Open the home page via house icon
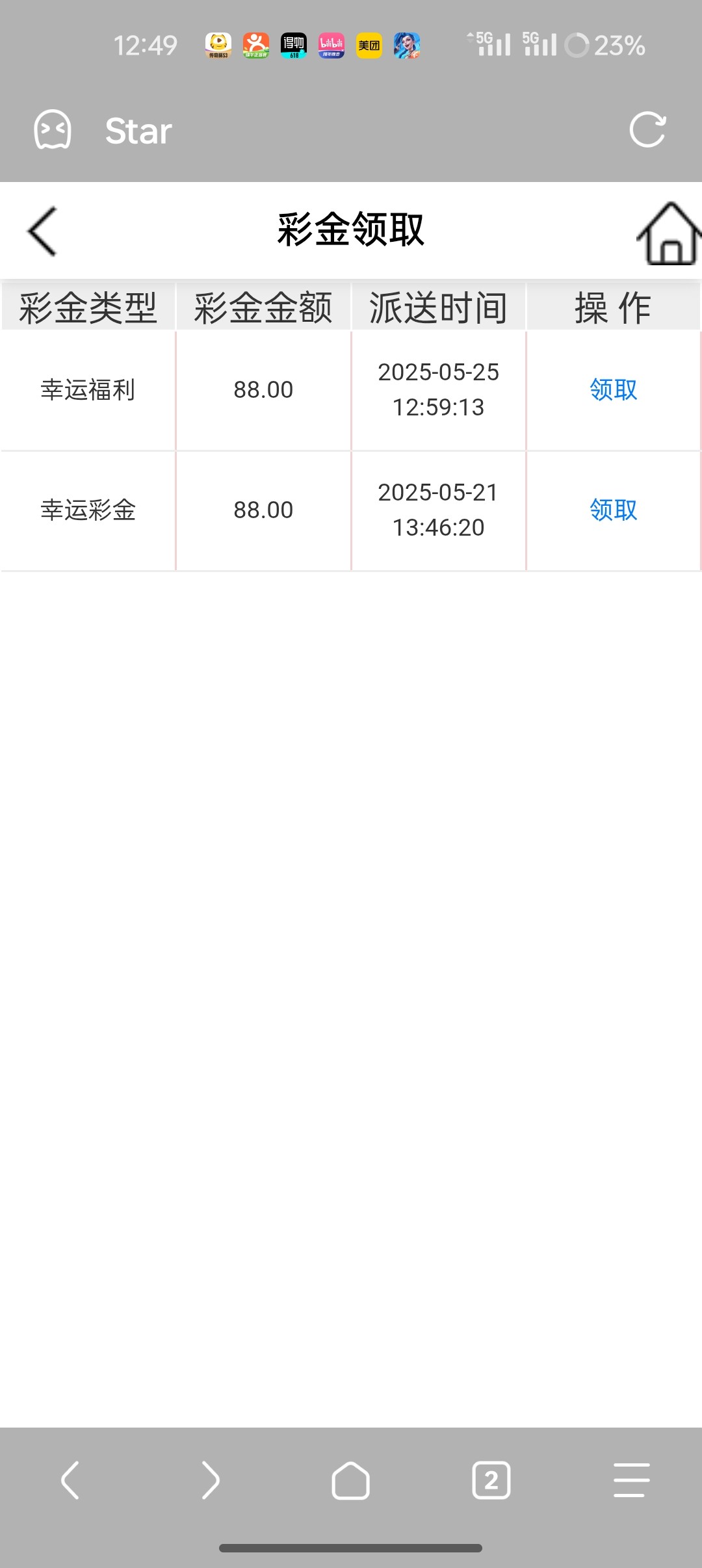The width and height of the screenshot is (702, 1568). pyautogui.click(x=669, y=234)
